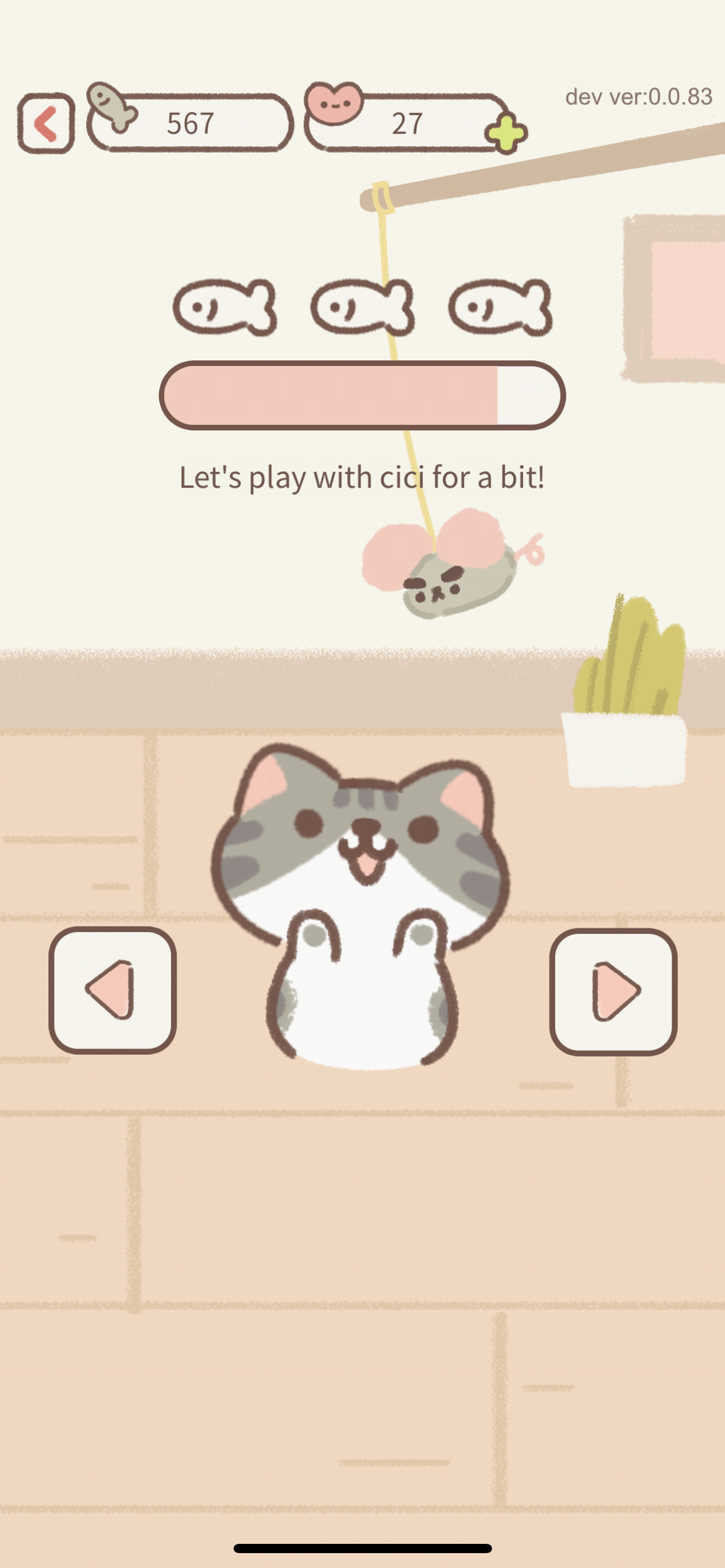
Task: Tap the message saying play with cici
Action: [362, 476]
